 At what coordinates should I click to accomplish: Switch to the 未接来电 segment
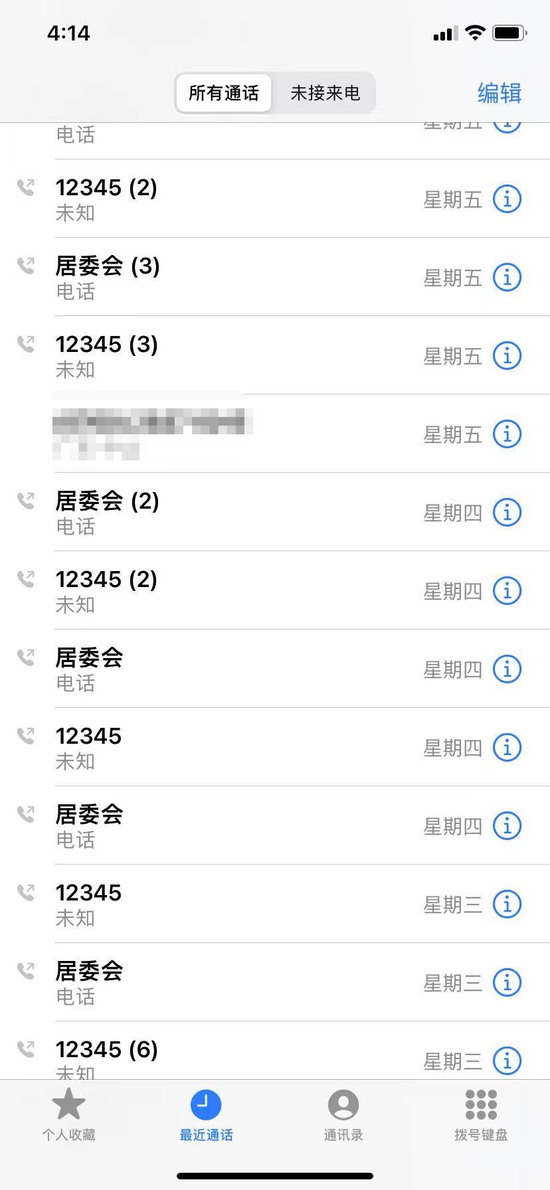[325, 93]
